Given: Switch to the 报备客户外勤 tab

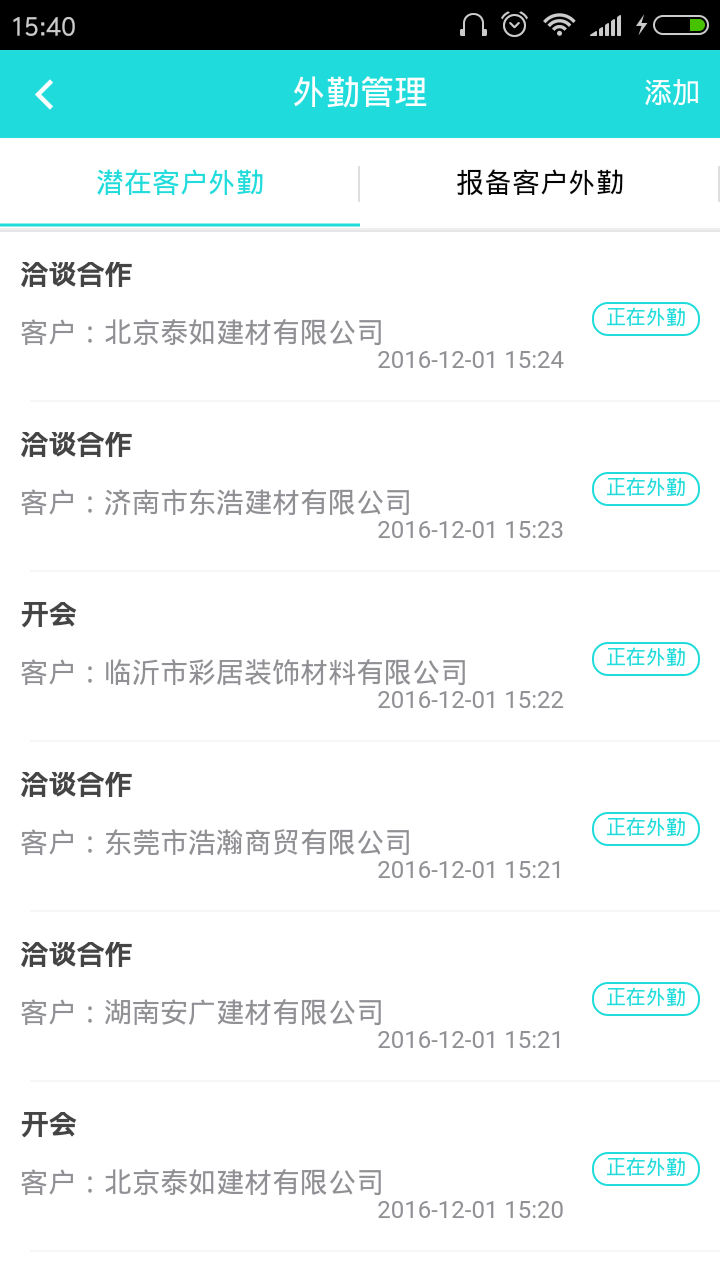Looking at the screenshot, I should click(540, 182).
